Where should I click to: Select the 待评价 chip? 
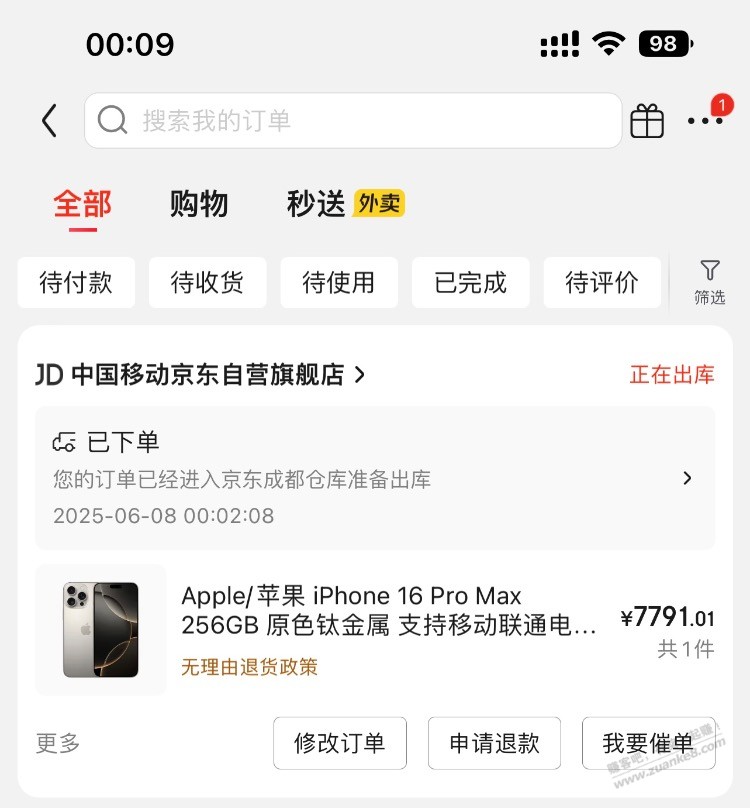tap(602, 283)
